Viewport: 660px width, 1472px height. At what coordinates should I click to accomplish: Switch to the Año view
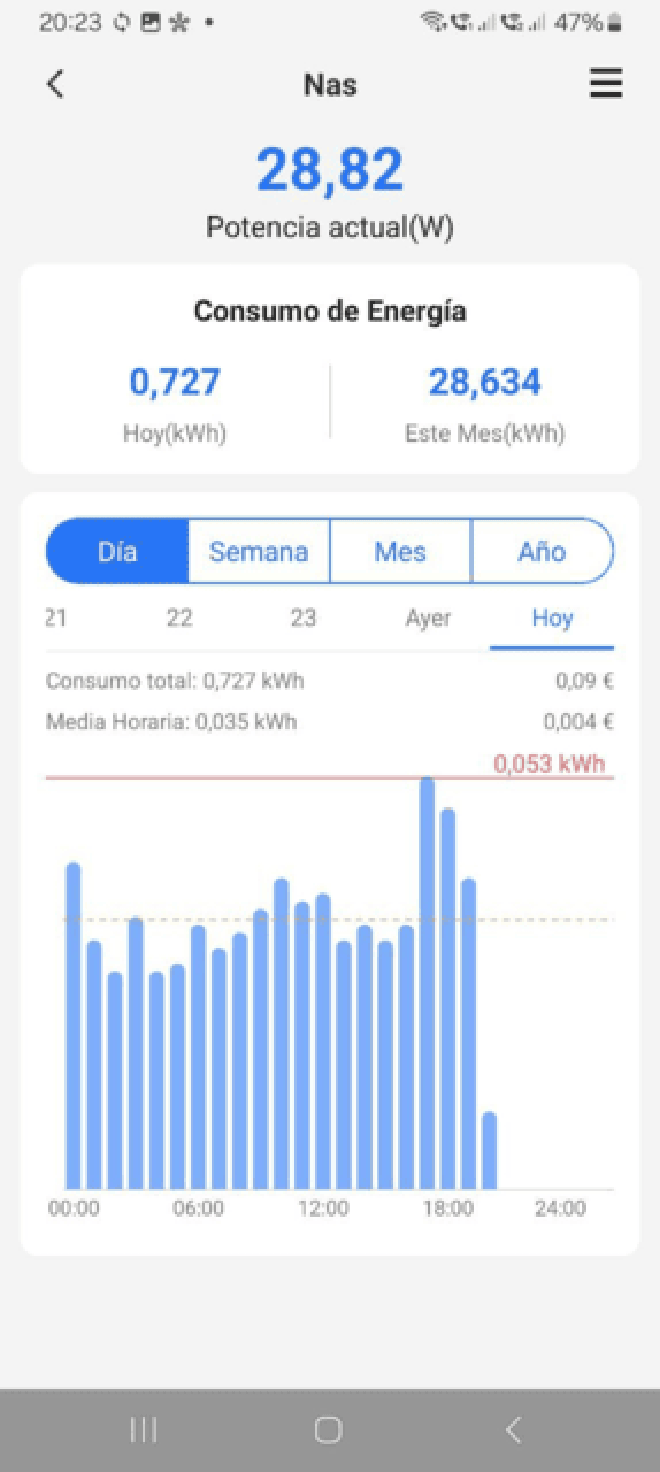tap(542, 551)
